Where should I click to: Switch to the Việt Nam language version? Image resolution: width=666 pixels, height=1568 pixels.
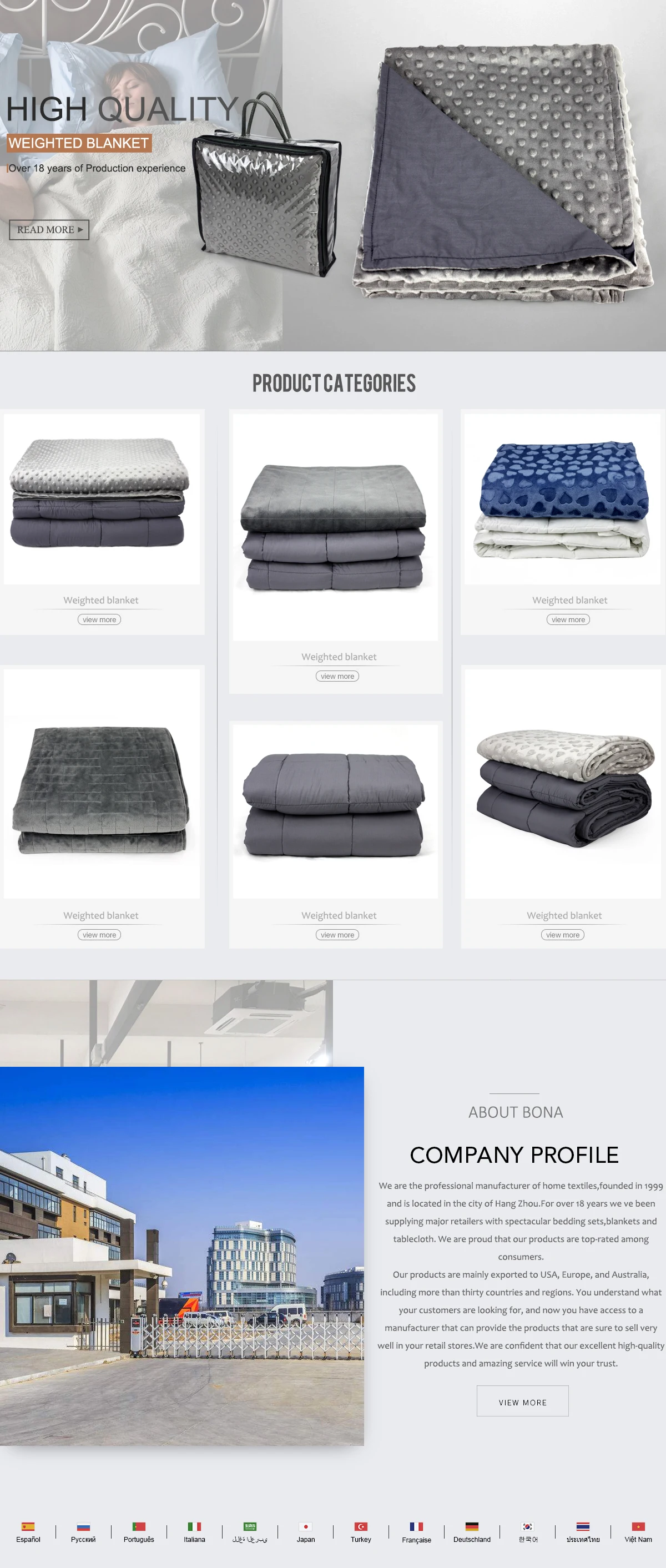point(638,1532)
